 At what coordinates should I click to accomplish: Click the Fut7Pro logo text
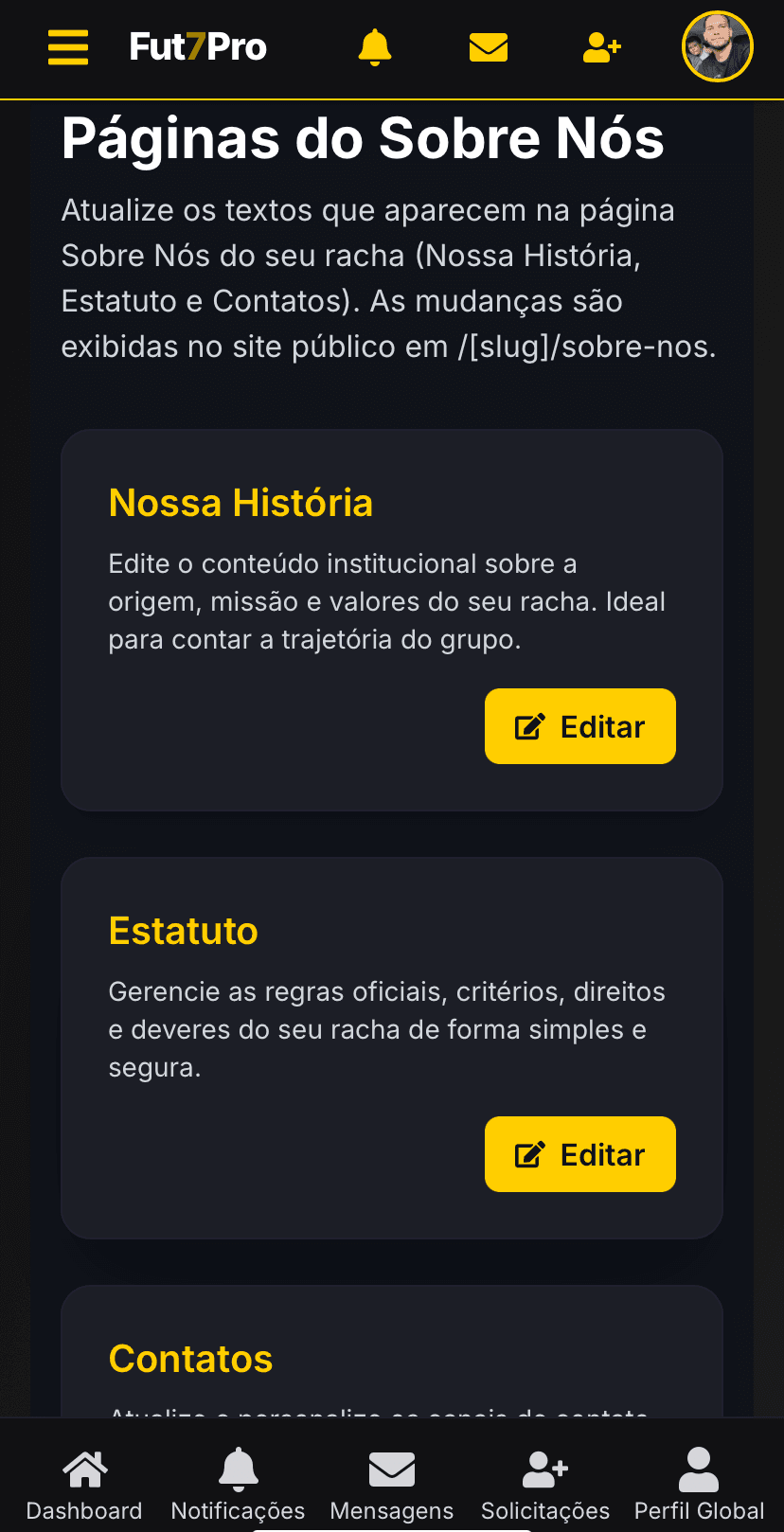click(x=198, y=46)
